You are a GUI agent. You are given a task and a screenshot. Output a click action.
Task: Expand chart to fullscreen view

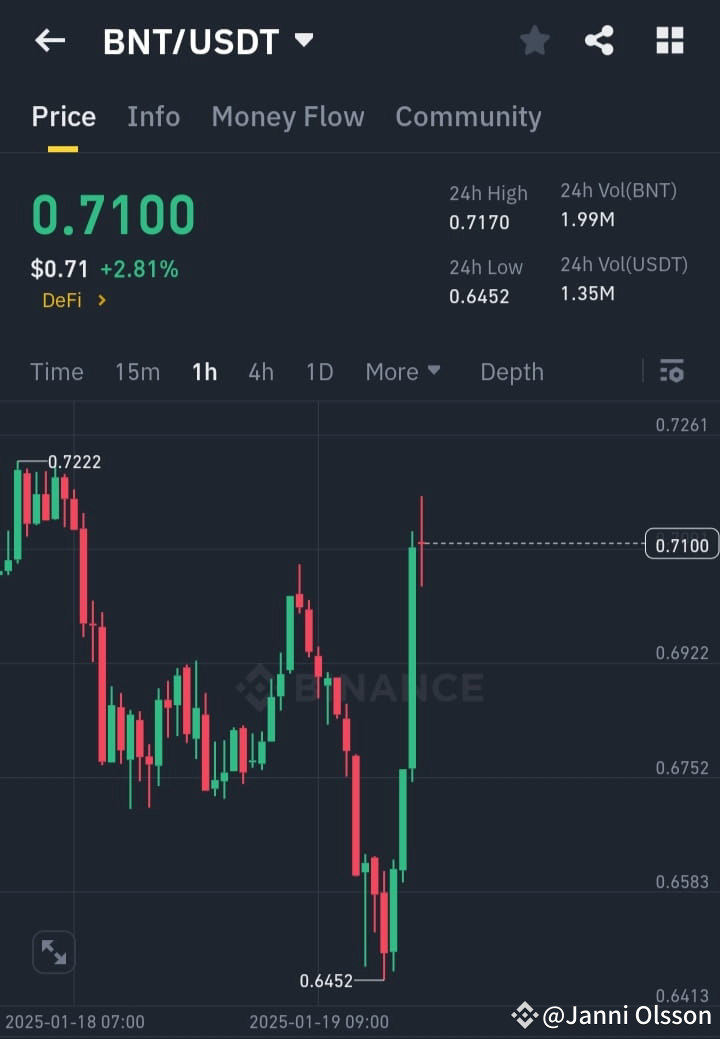pyautogui.click(x=53, y=952)
